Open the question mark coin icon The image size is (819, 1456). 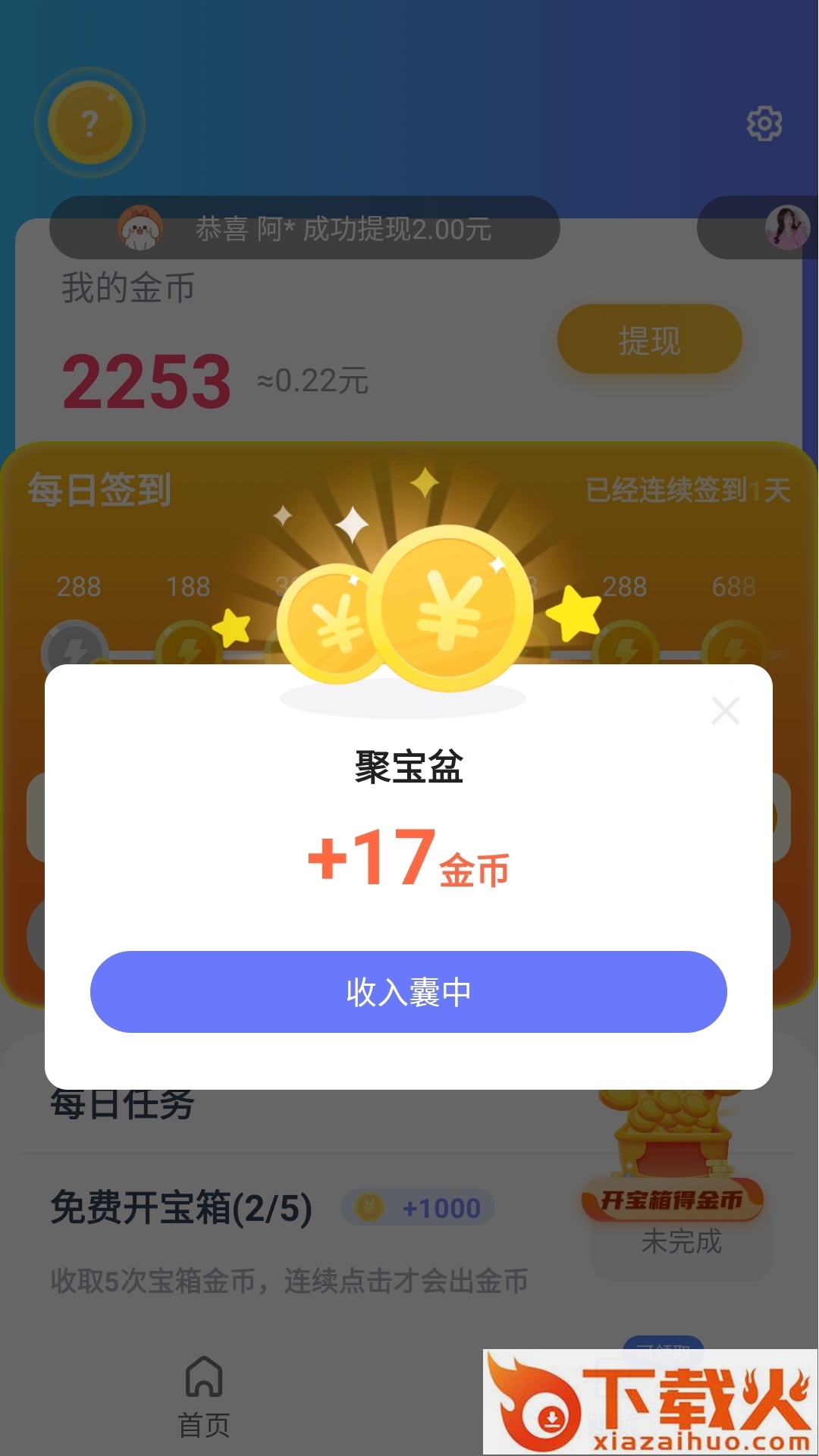coord(90,123)
